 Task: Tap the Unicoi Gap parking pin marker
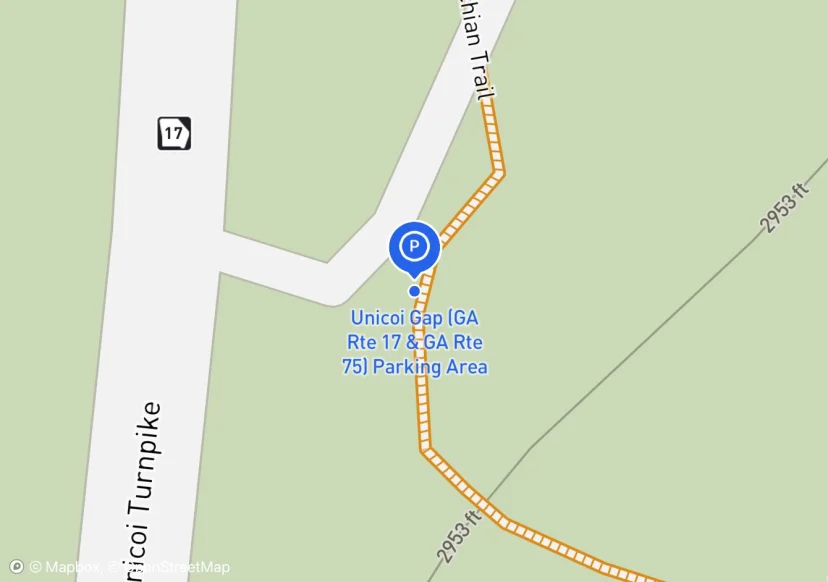click(x=414, y=246)
